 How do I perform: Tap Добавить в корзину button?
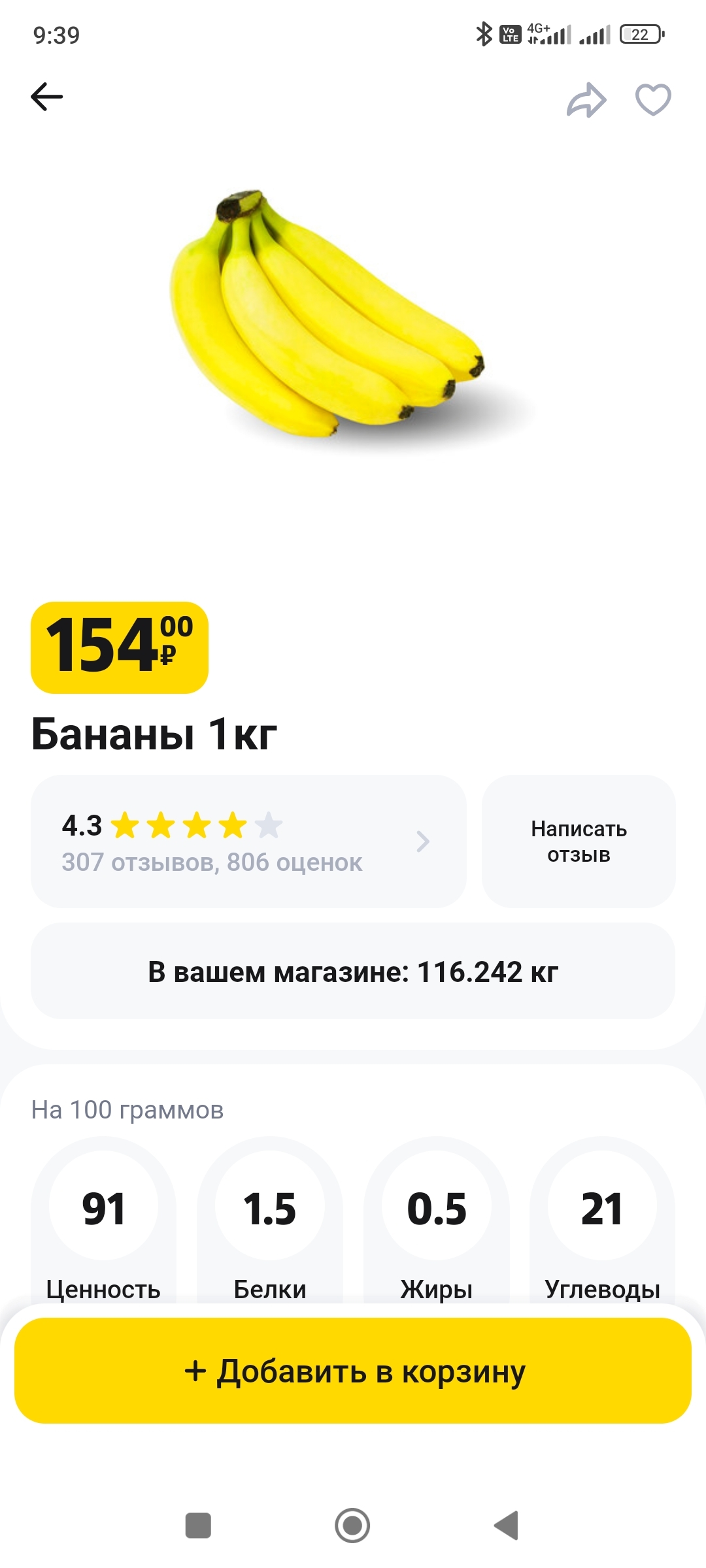pyautogui.click(x=353, y=1371)
